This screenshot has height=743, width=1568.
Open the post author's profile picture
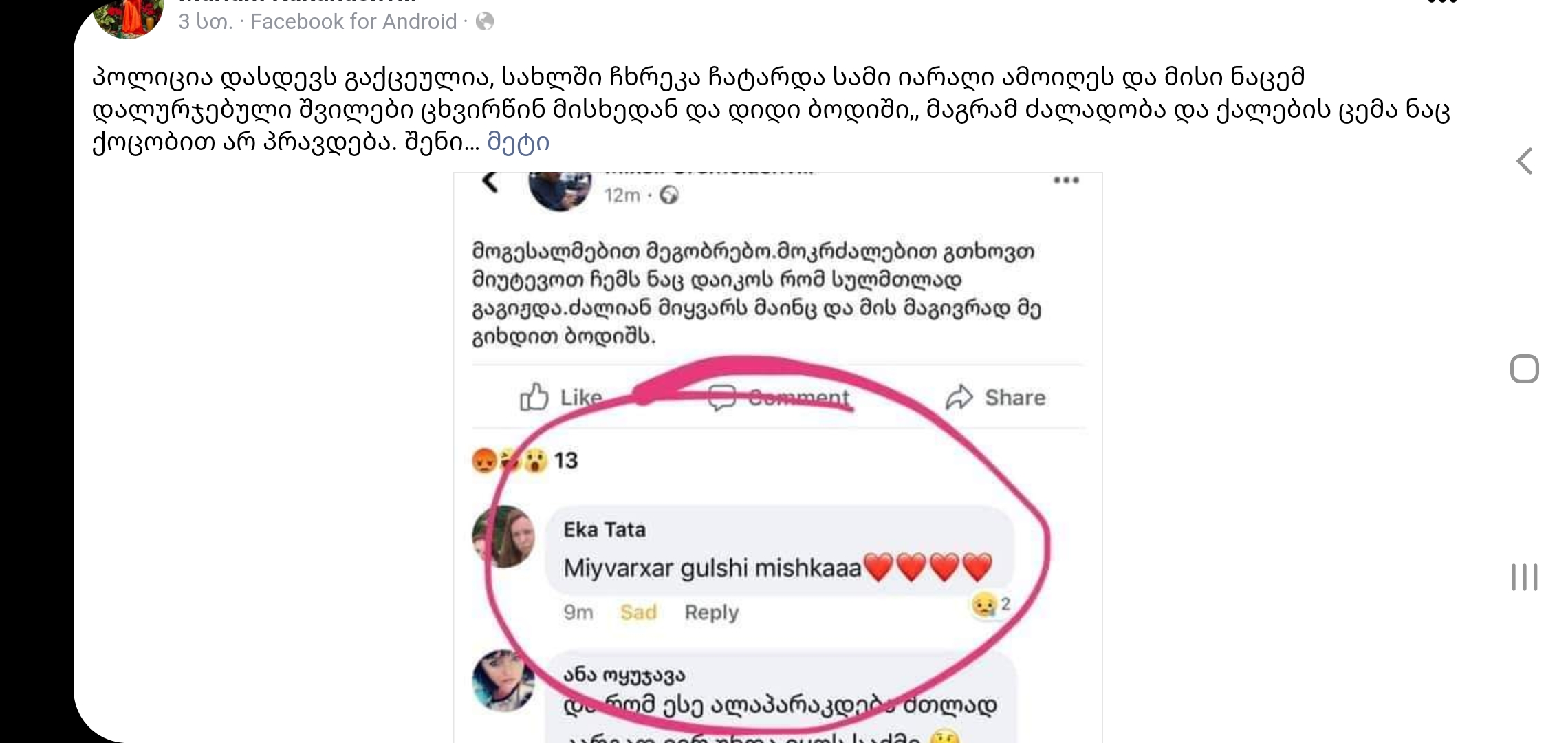click(129, 17)
